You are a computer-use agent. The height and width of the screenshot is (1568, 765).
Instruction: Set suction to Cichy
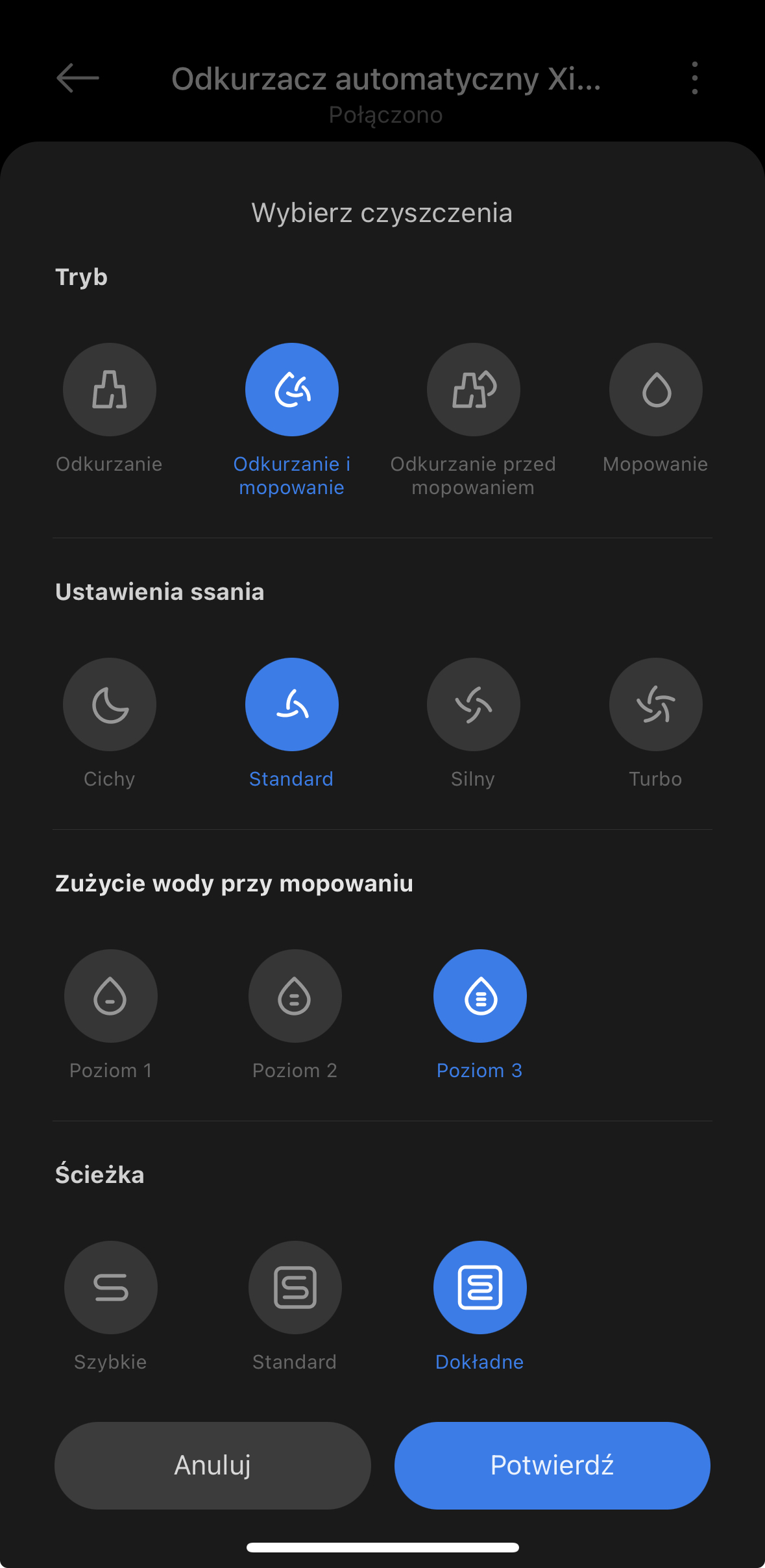tap(110, 704)
